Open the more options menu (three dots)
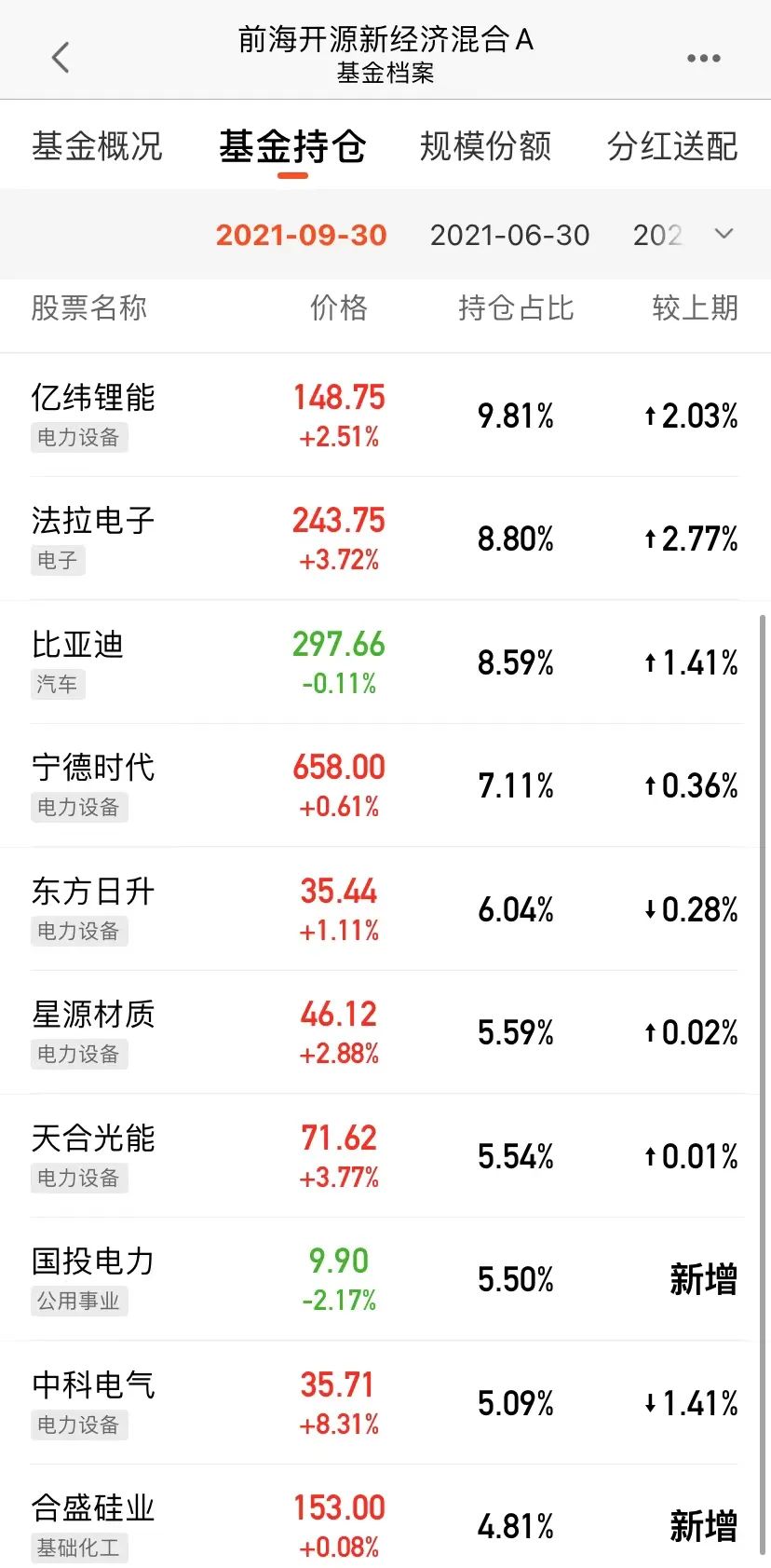Image resolution: width=771 pixels, height=1568 pixels. tap(703, 57)
